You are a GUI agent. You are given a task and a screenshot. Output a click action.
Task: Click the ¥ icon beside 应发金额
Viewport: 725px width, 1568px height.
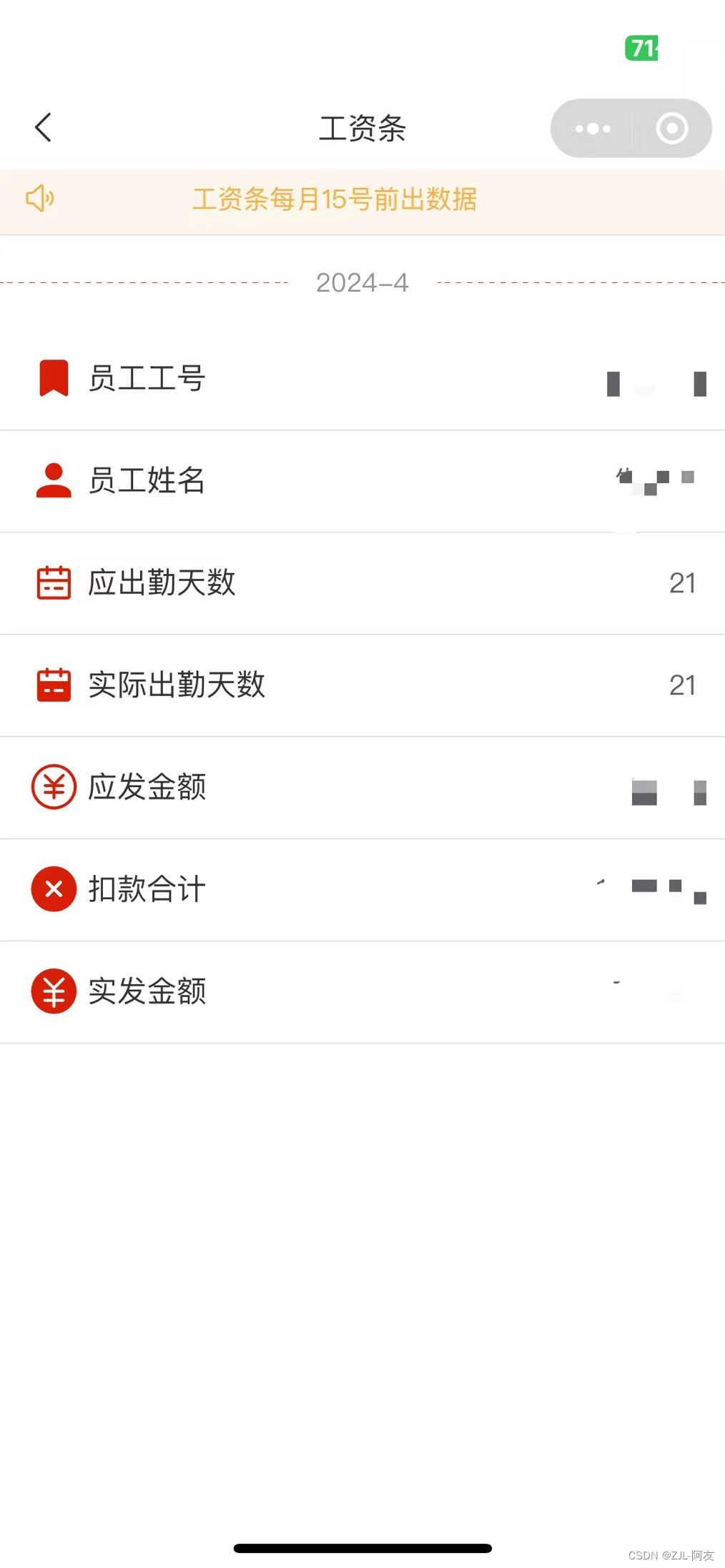click(x=52, y=786)
